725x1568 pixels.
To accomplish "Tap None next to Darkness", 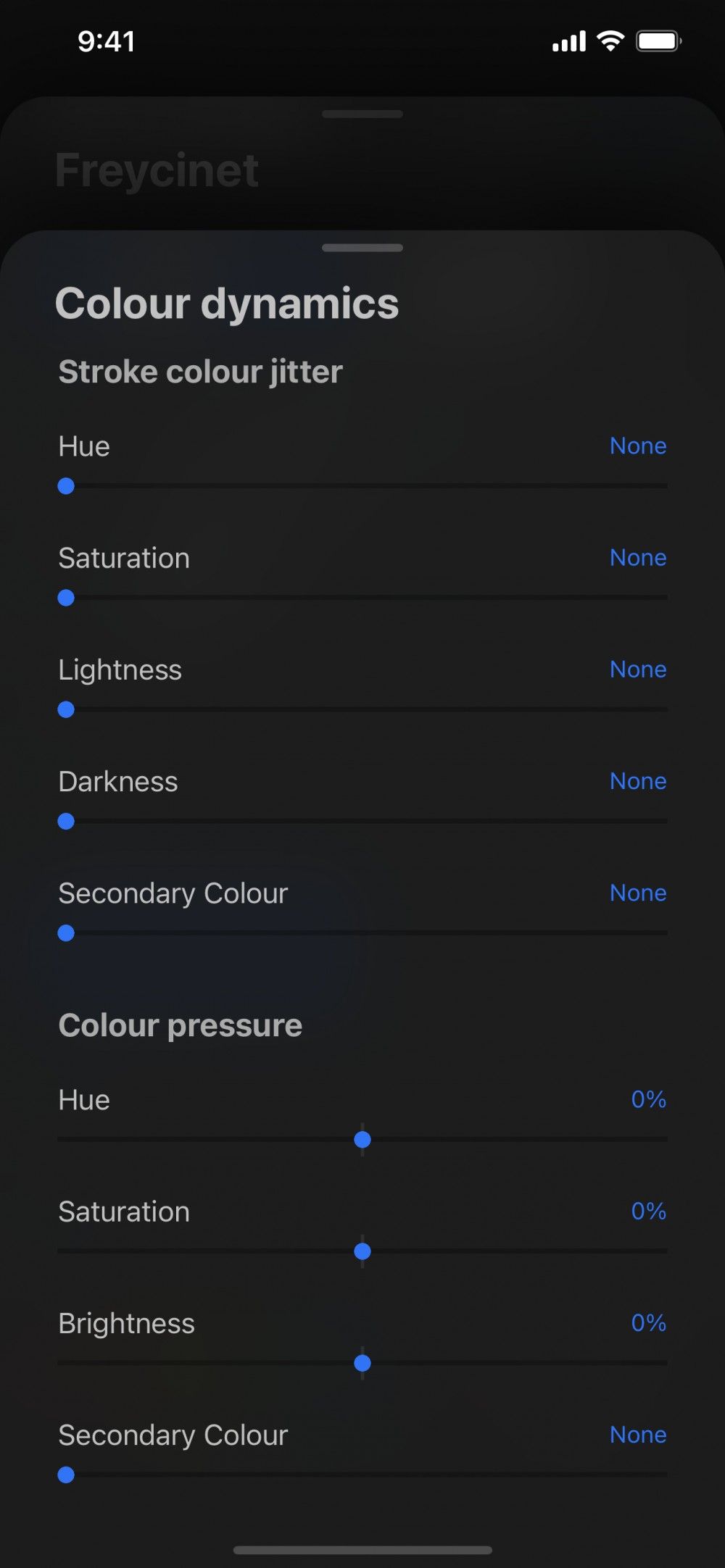I will (x=638, y=781).
